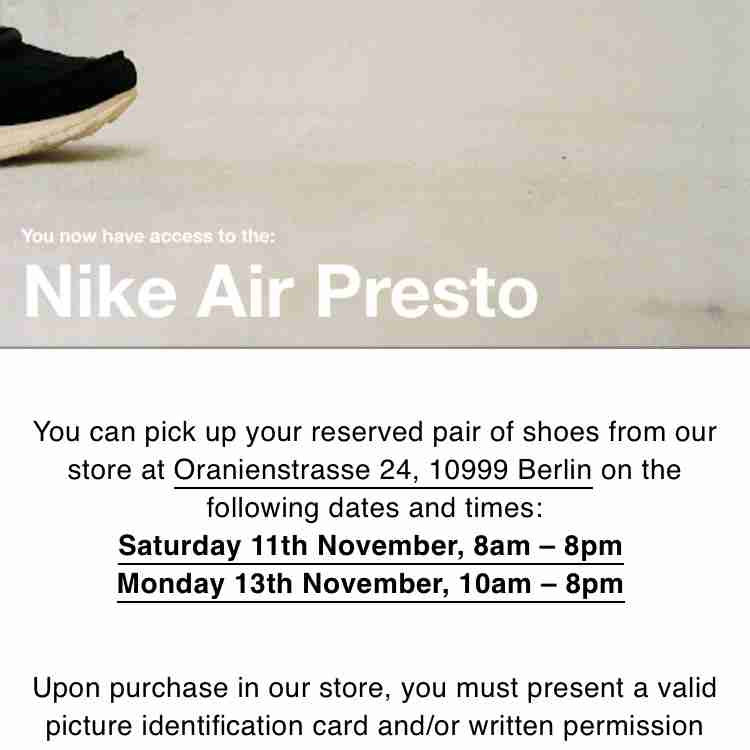Open the Oranienstrasse 24, 10999 Berlin address link

pos(383,470)
